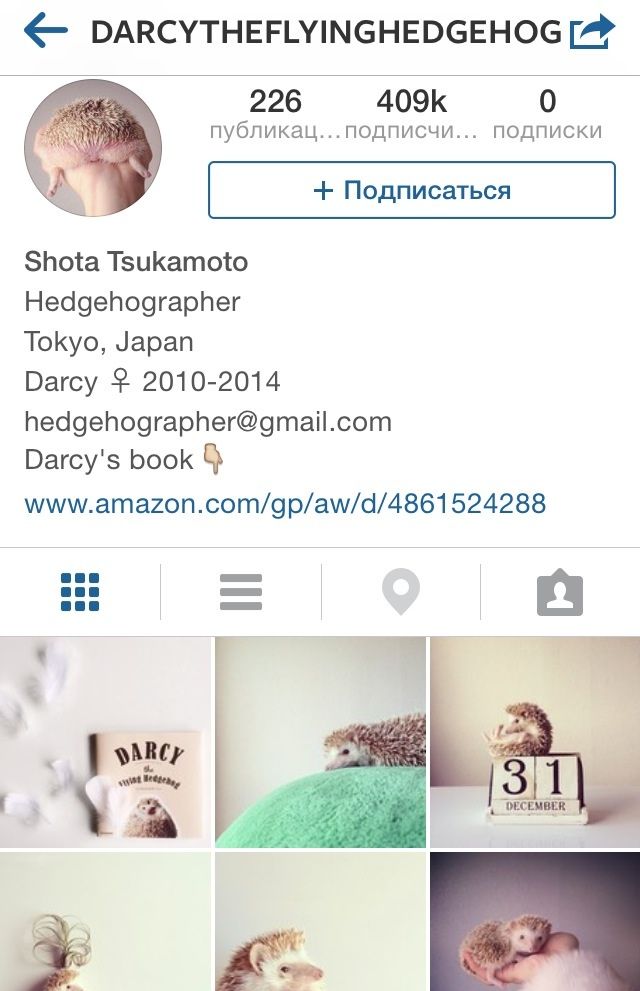
Task: Open the 409k followers list
Action: (x=411, y=113)
